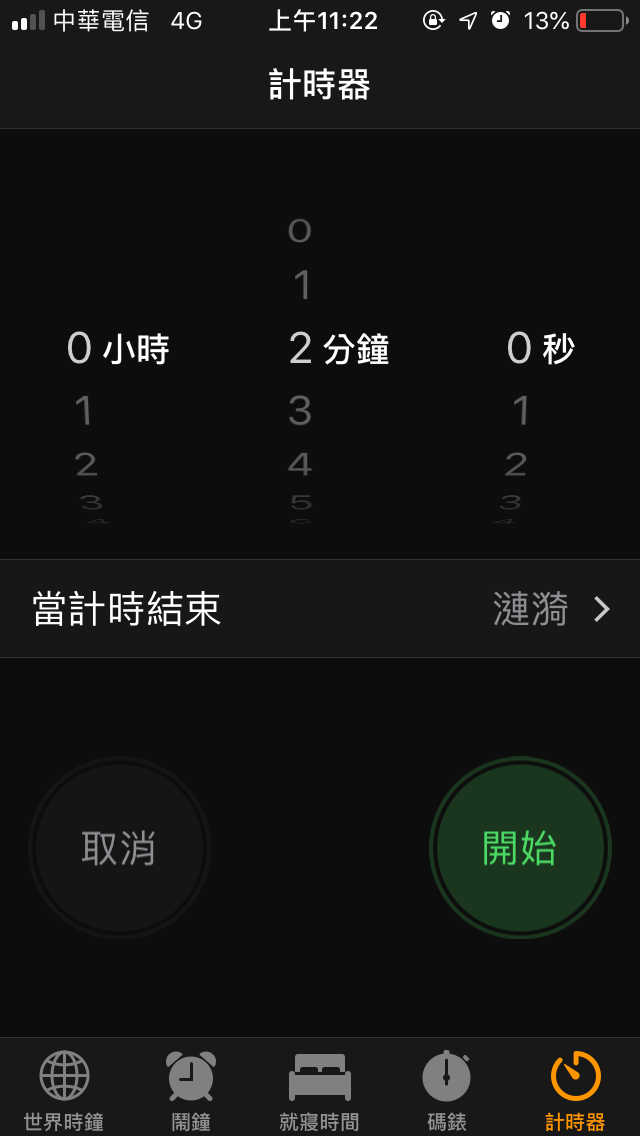Choose 1 above 2 in the minutes picker
Viewport: 640px width, 1136px height.
tap(301, 287)
